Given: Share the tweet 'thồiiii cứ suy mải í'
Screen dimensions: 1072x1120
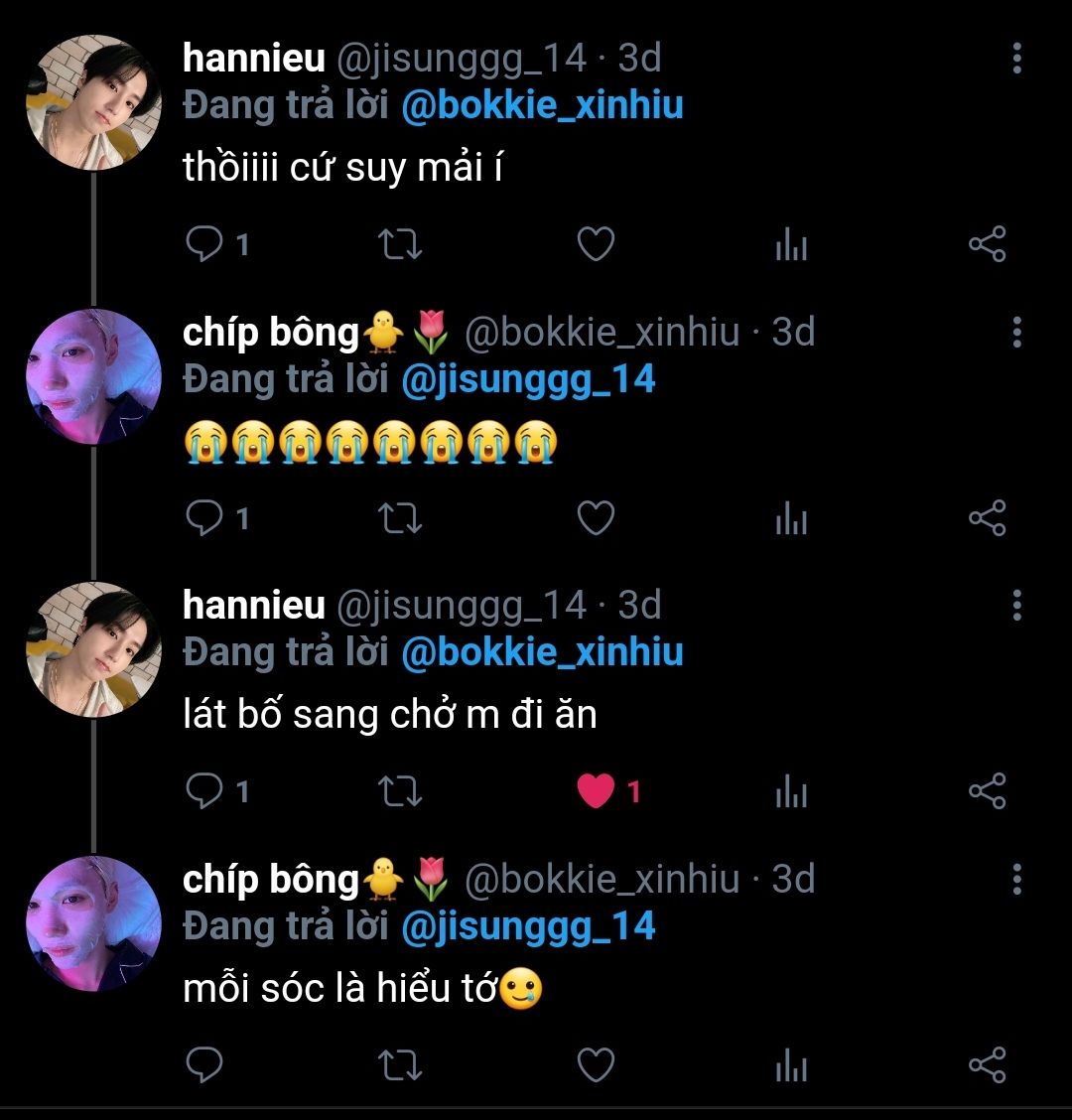Looking at the screenshot, I should pos(987,244).
